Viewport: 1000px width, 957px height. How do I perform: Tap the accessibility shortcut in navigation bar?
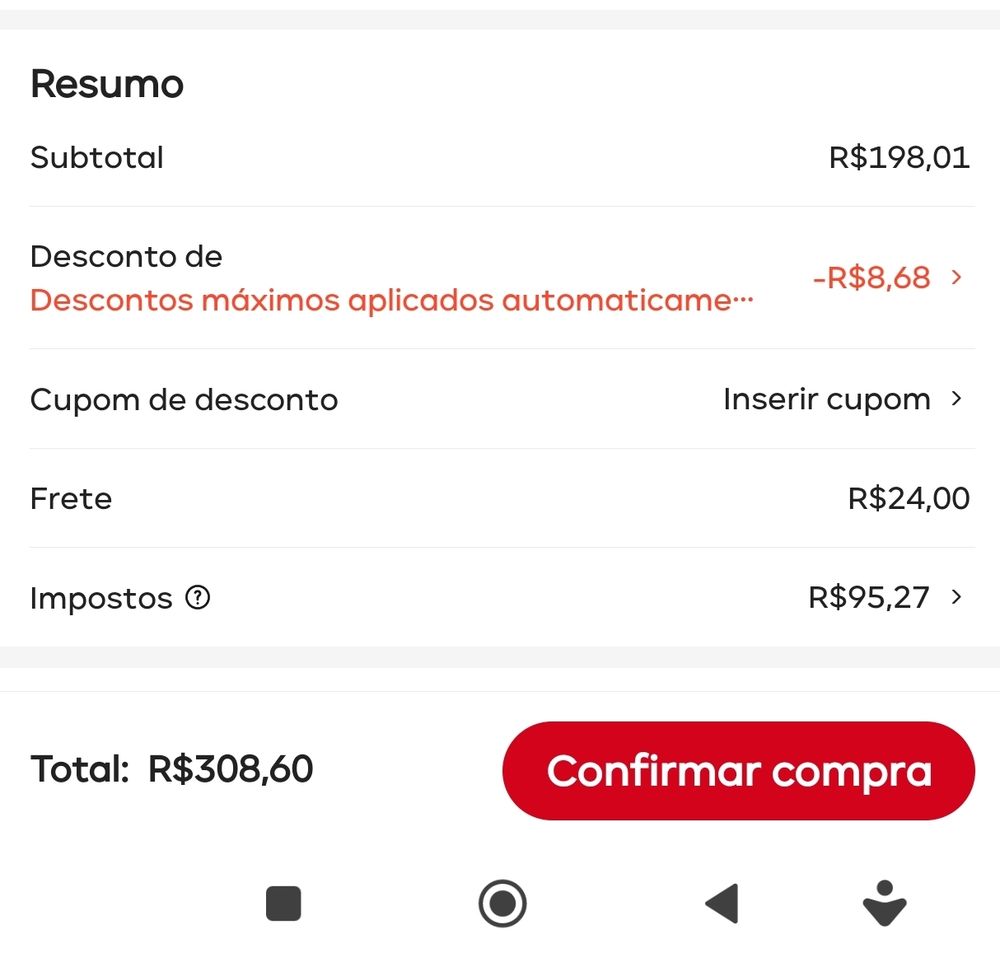pos(884,904)
